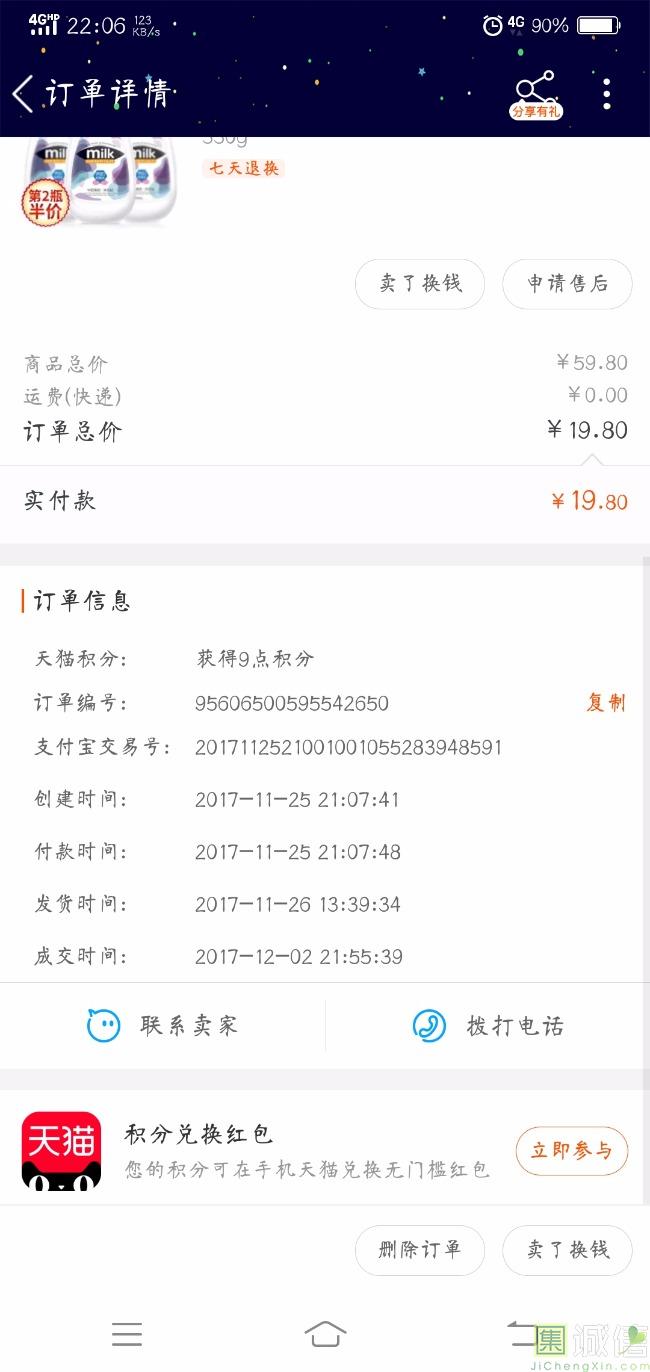Tap 卖了换钱 beside the 申请售后 button
This screenshot has width=650, height=1372.
tap(420, 284)
